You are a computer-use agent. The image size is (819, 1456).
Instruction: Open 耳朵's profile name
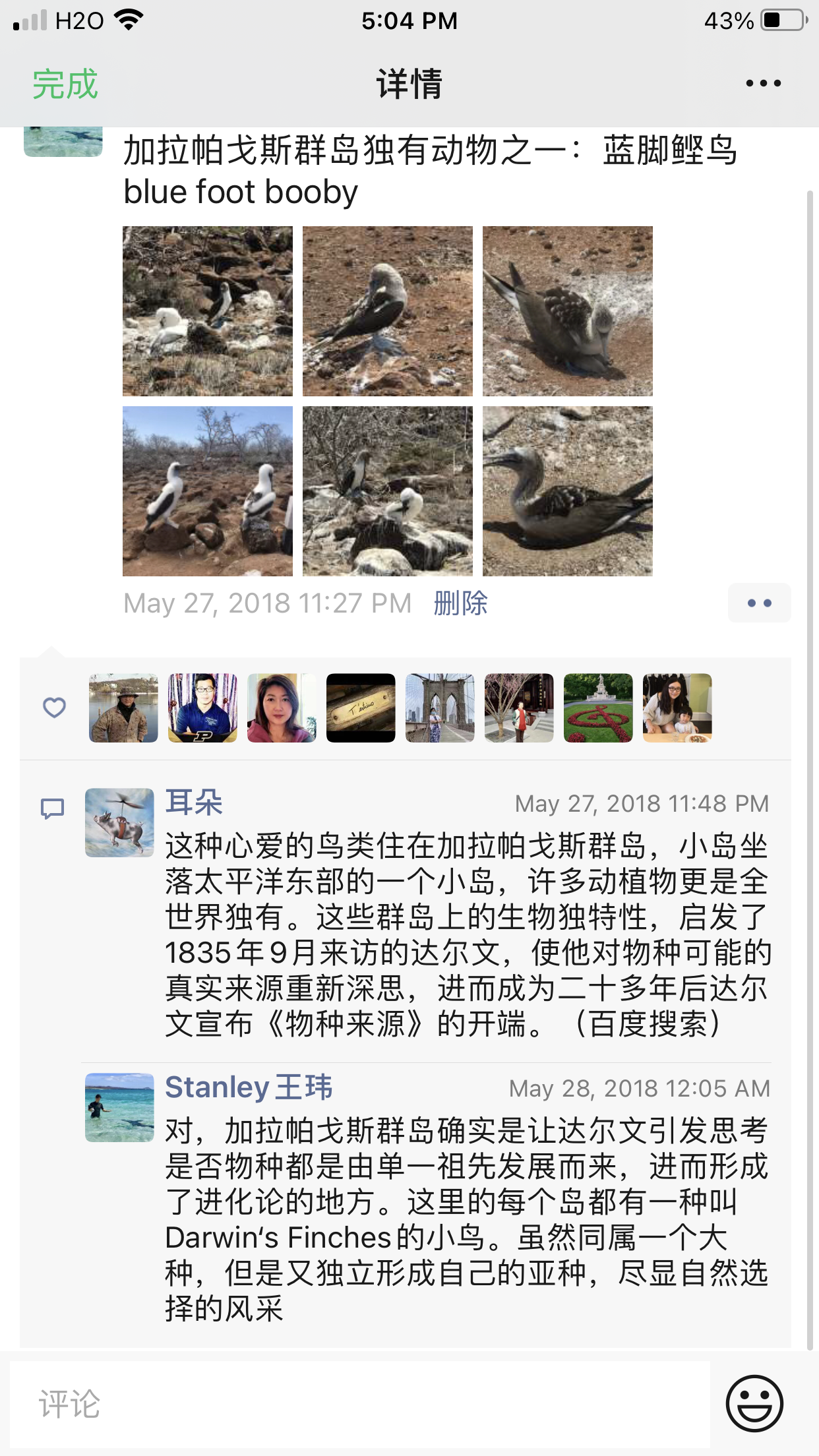tap(193, 803)
